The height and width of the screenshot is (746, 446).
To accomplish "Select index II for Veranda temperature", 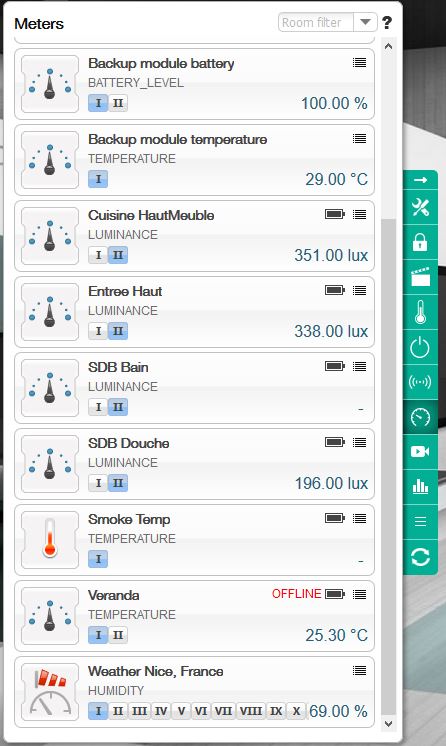I will (x=118, y=635).
